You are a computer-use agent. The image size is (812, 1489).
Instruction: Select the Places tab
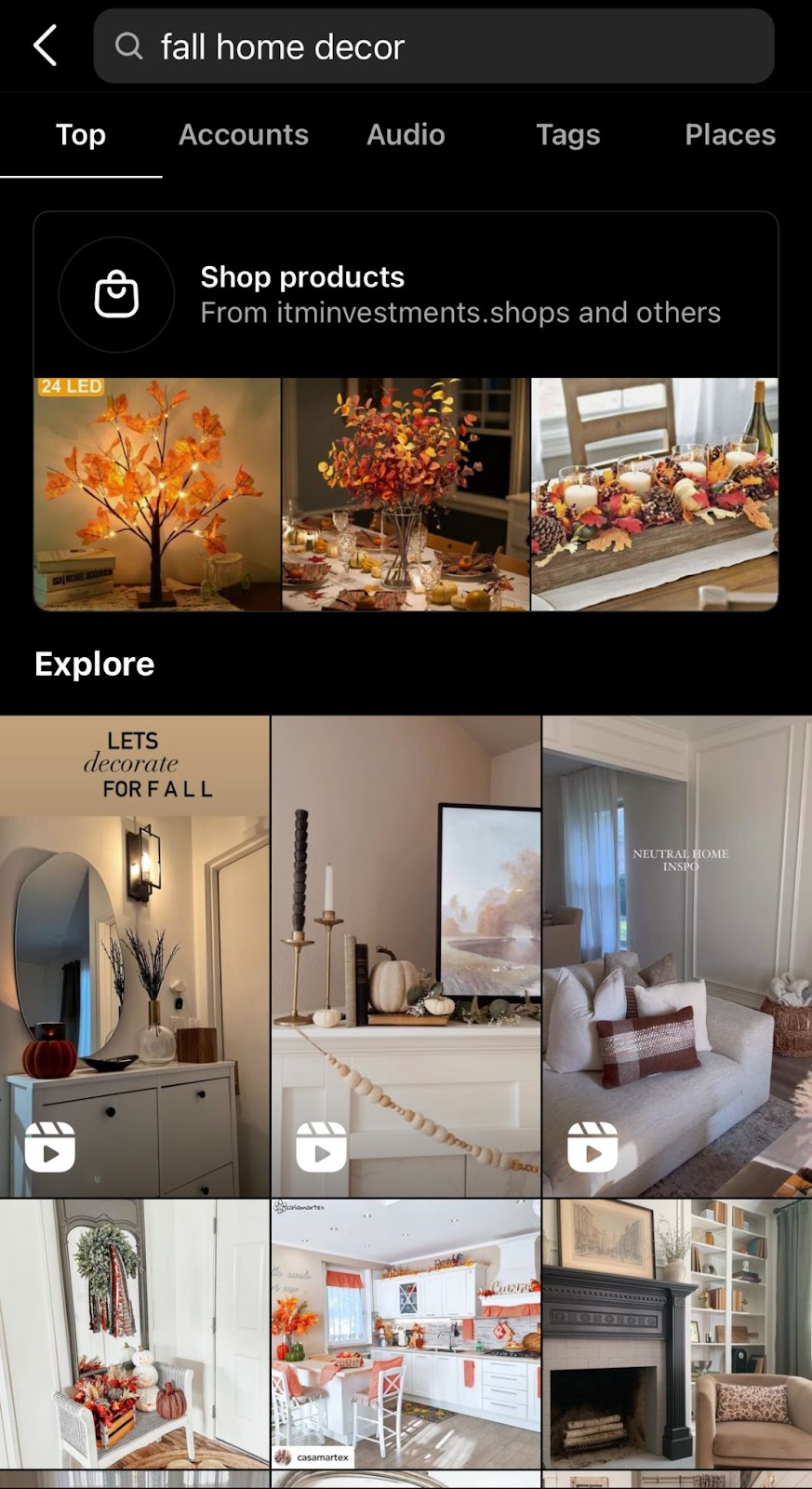point(729,135)
